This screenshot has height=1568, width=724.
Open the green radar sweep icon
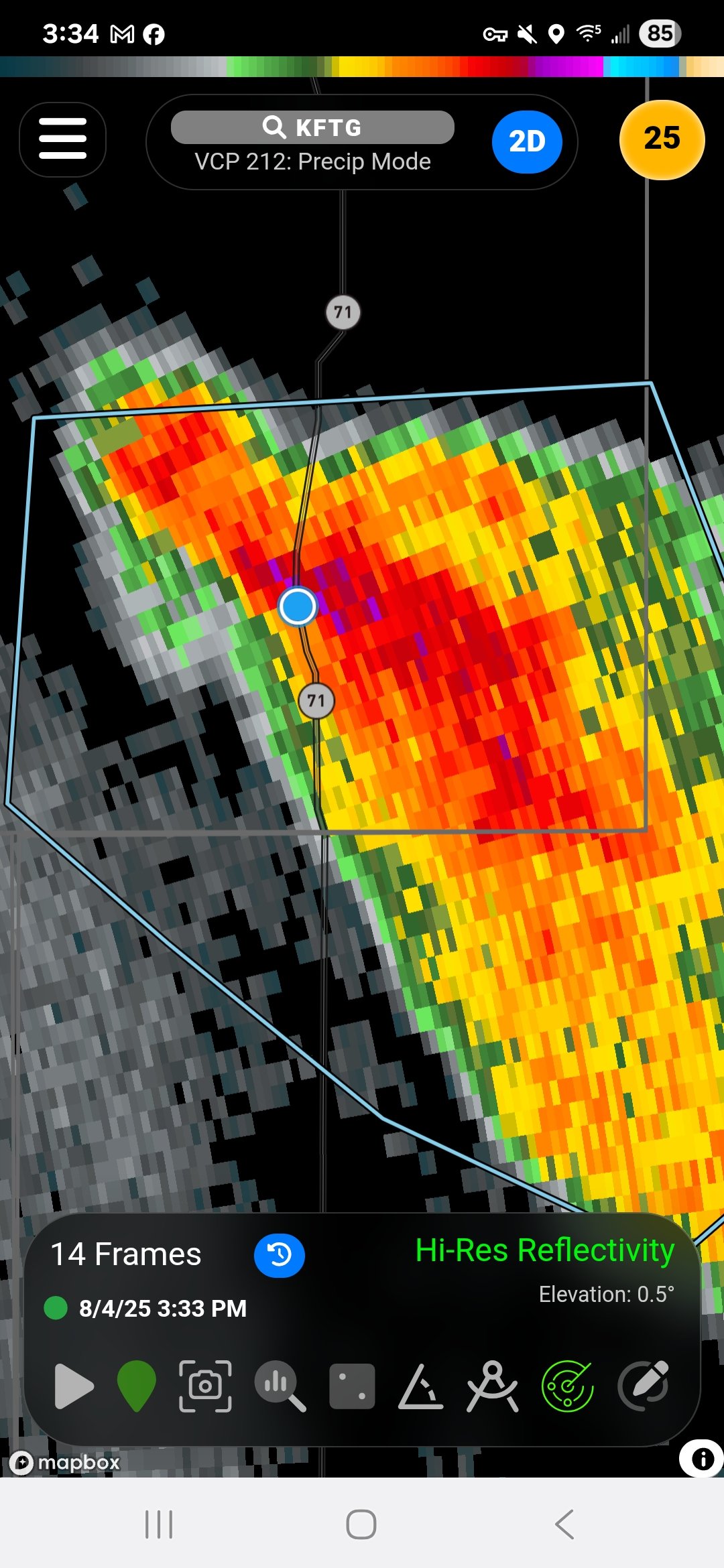568,1386
